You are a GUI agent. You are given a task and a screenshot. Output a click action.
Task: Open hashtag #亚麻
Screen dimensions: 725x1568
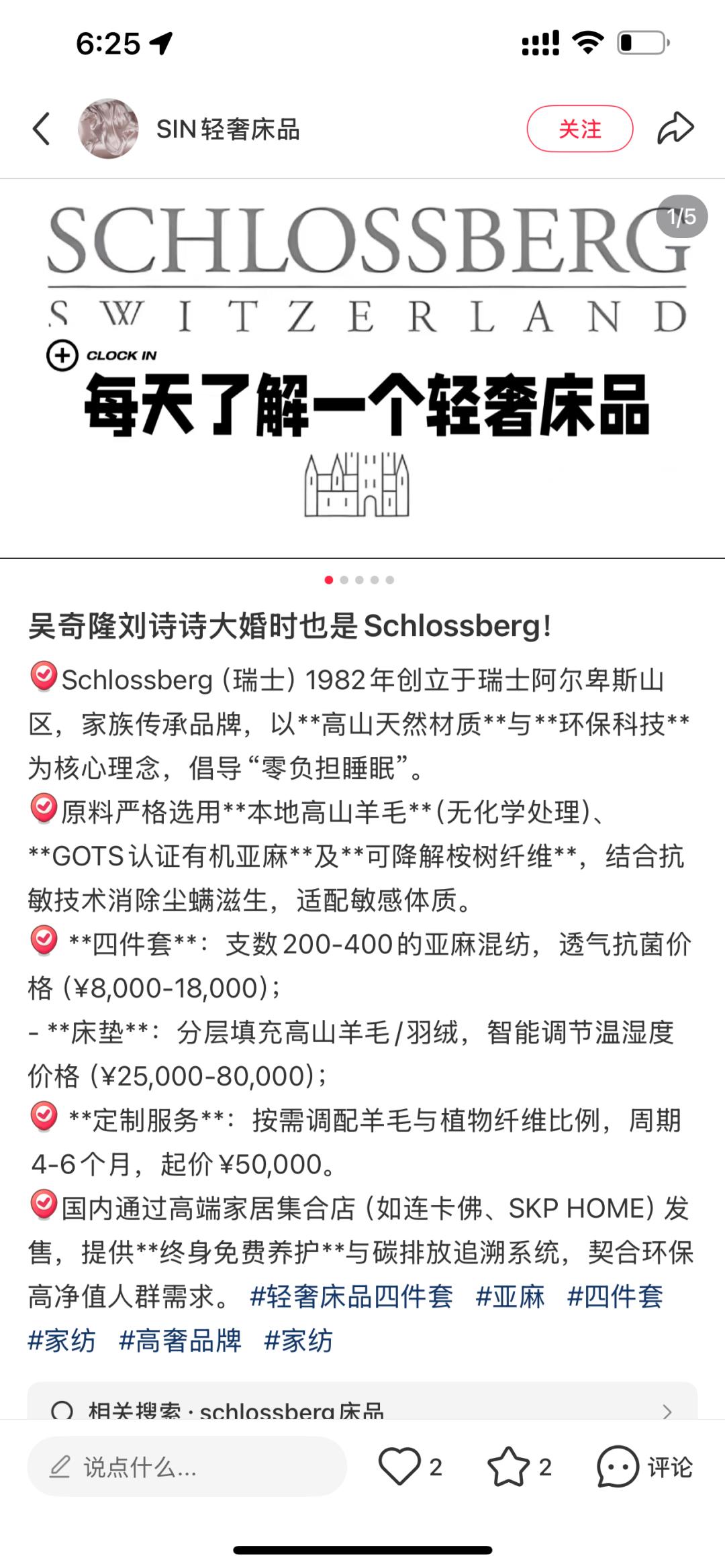pyautogui.click(x=510, y=1296)
